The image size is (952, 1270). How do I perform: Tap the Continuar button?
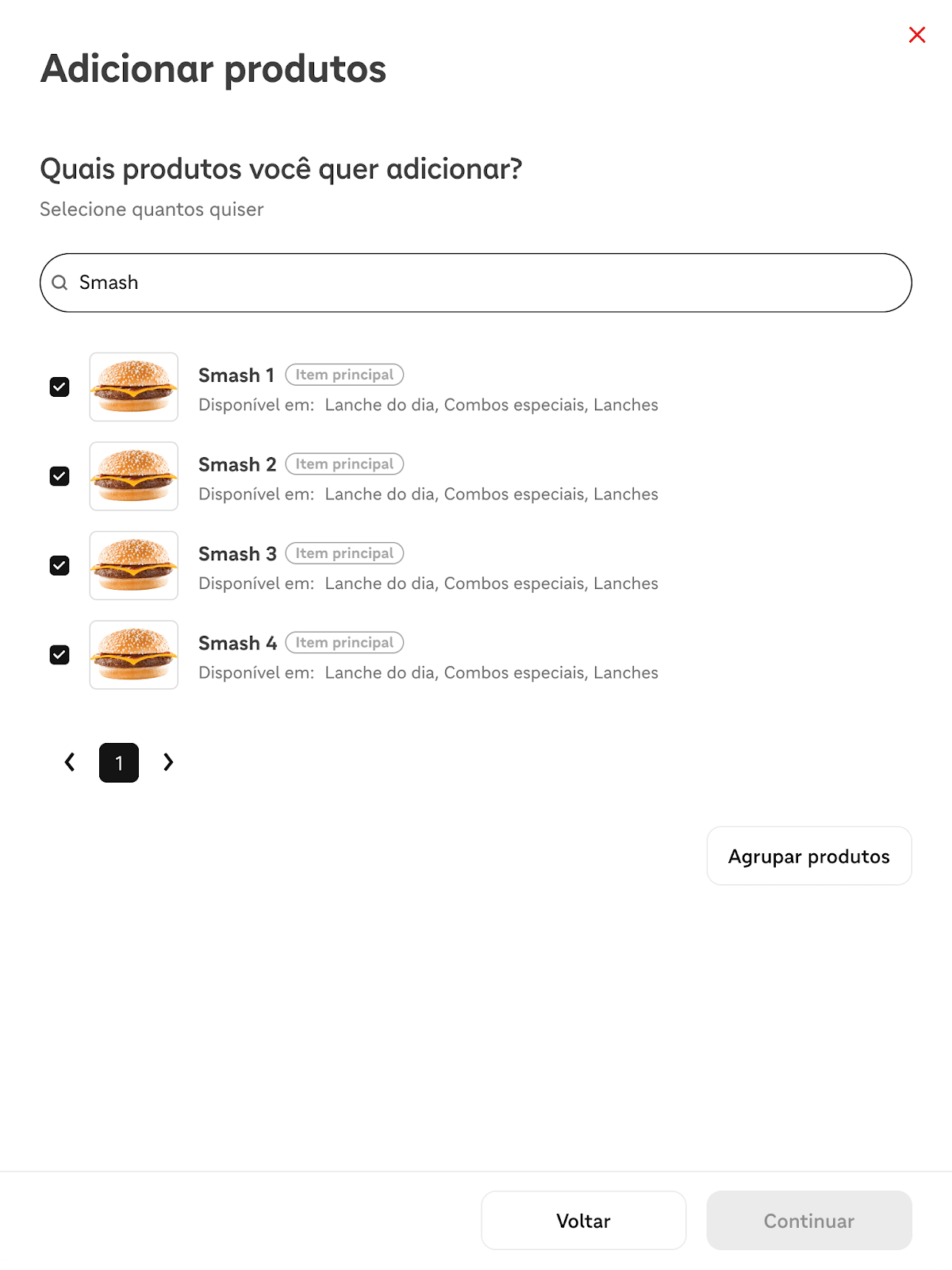point(808,1221)
